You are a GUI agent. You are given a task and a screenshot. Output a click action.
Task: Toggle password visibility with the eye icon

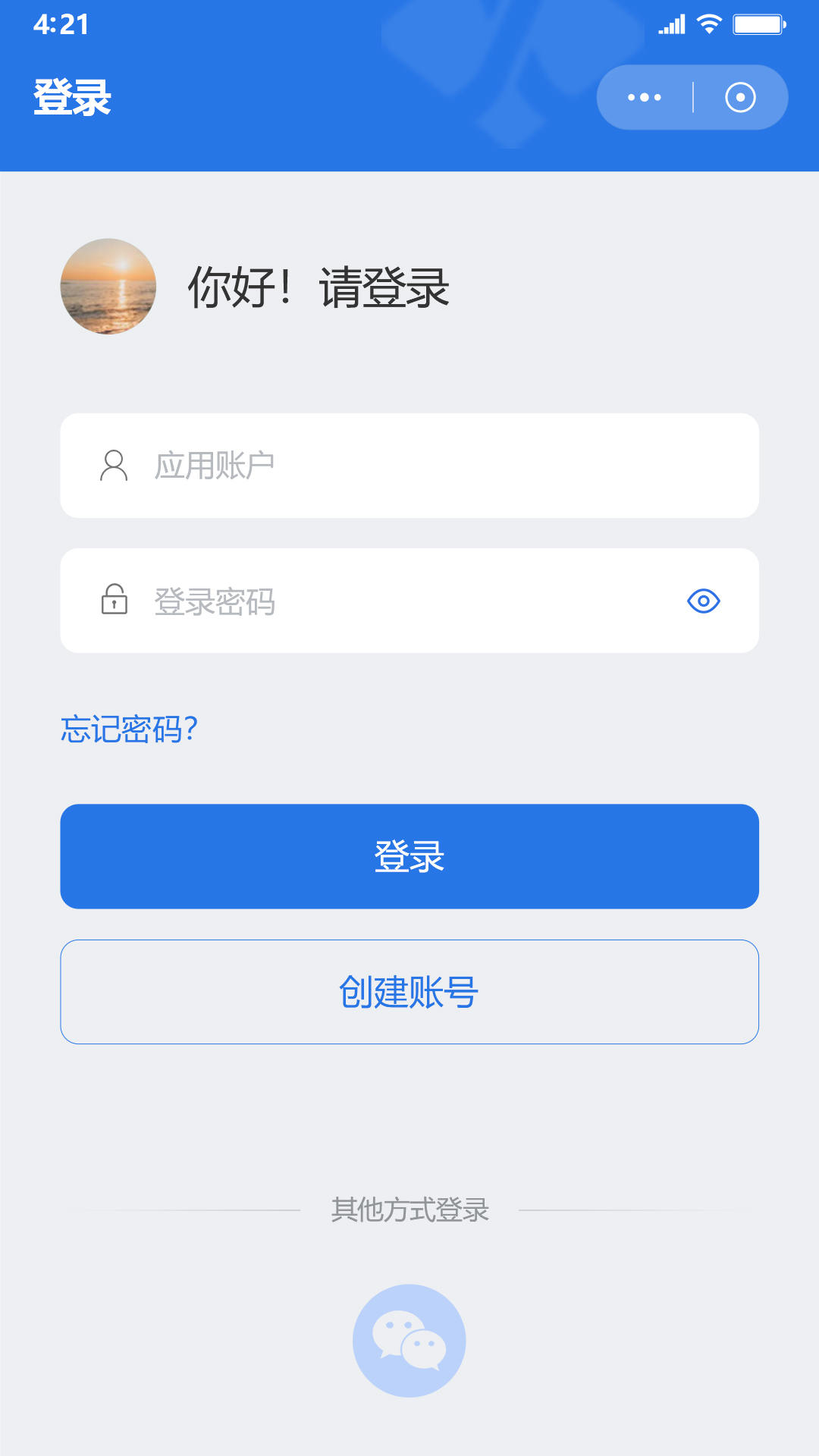click(703, 600)
